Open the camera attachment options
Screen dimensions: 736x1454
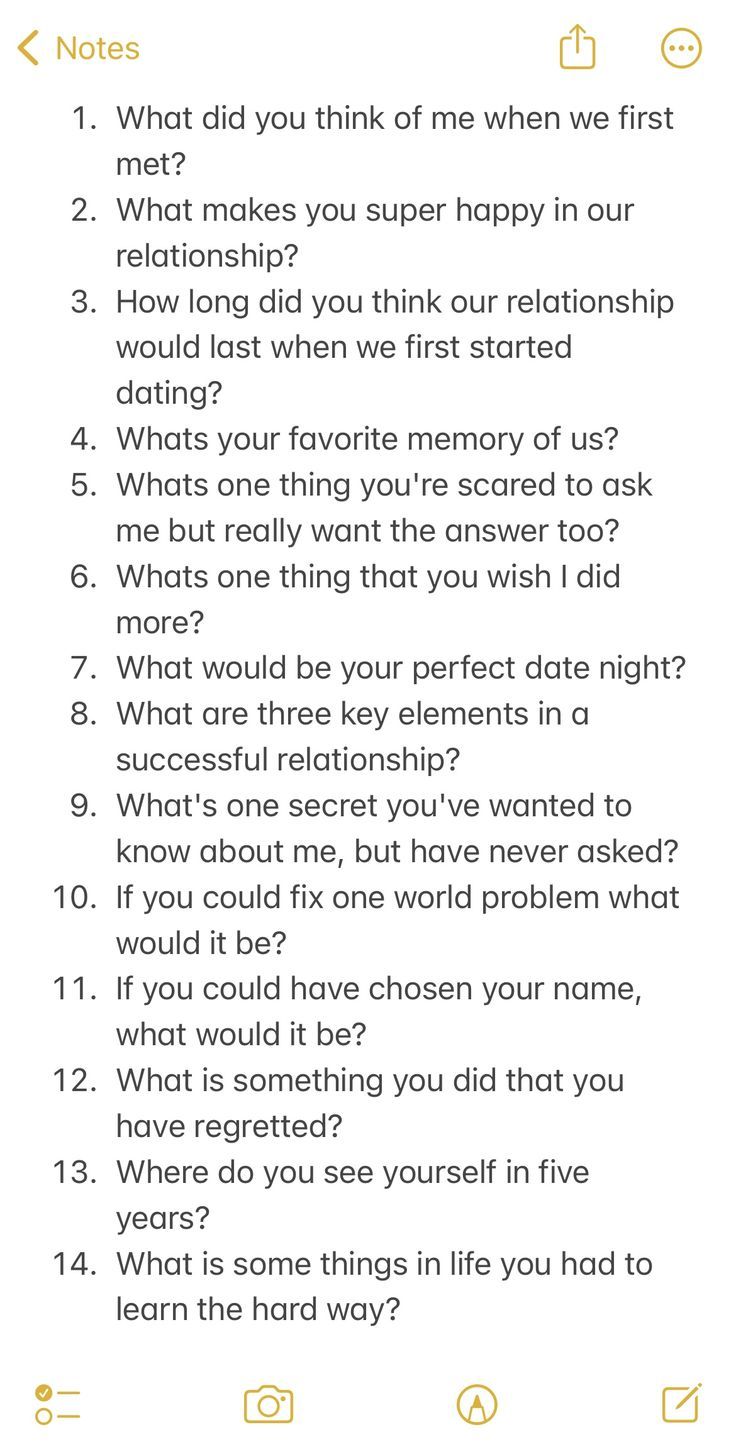coord(268,1404)
